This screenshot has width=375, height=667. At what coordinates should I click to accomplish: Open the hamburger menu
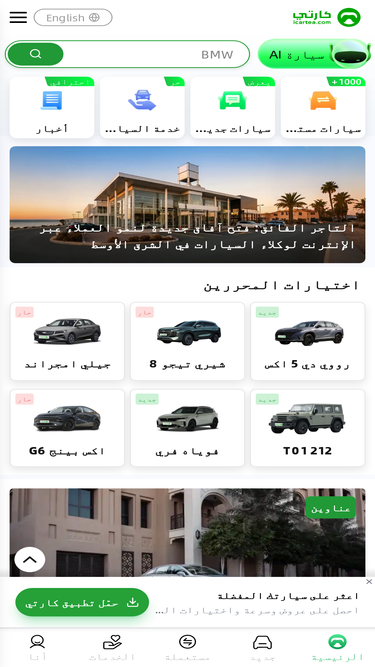[18, 17]
